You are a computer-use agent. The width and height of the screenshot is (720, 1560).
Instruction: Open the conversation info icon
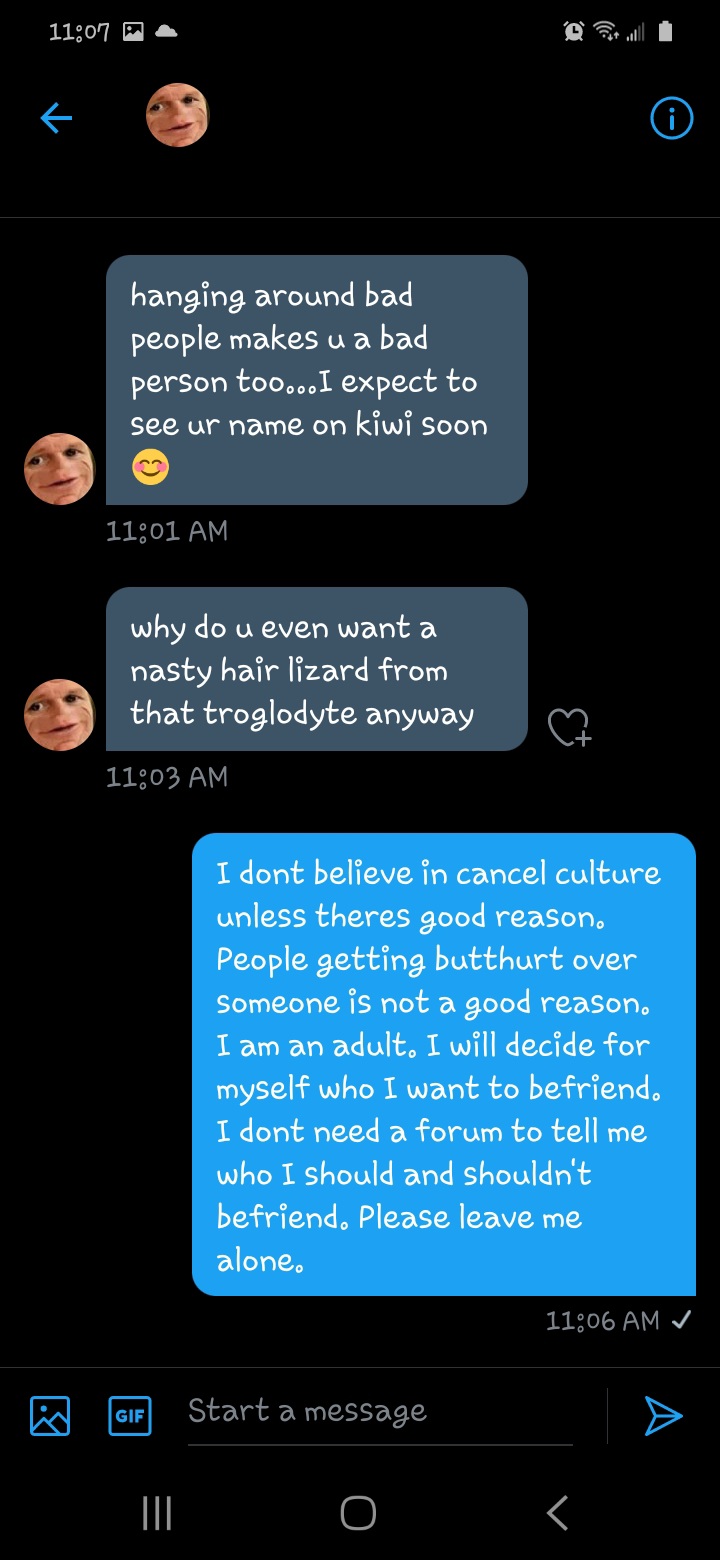671,119
